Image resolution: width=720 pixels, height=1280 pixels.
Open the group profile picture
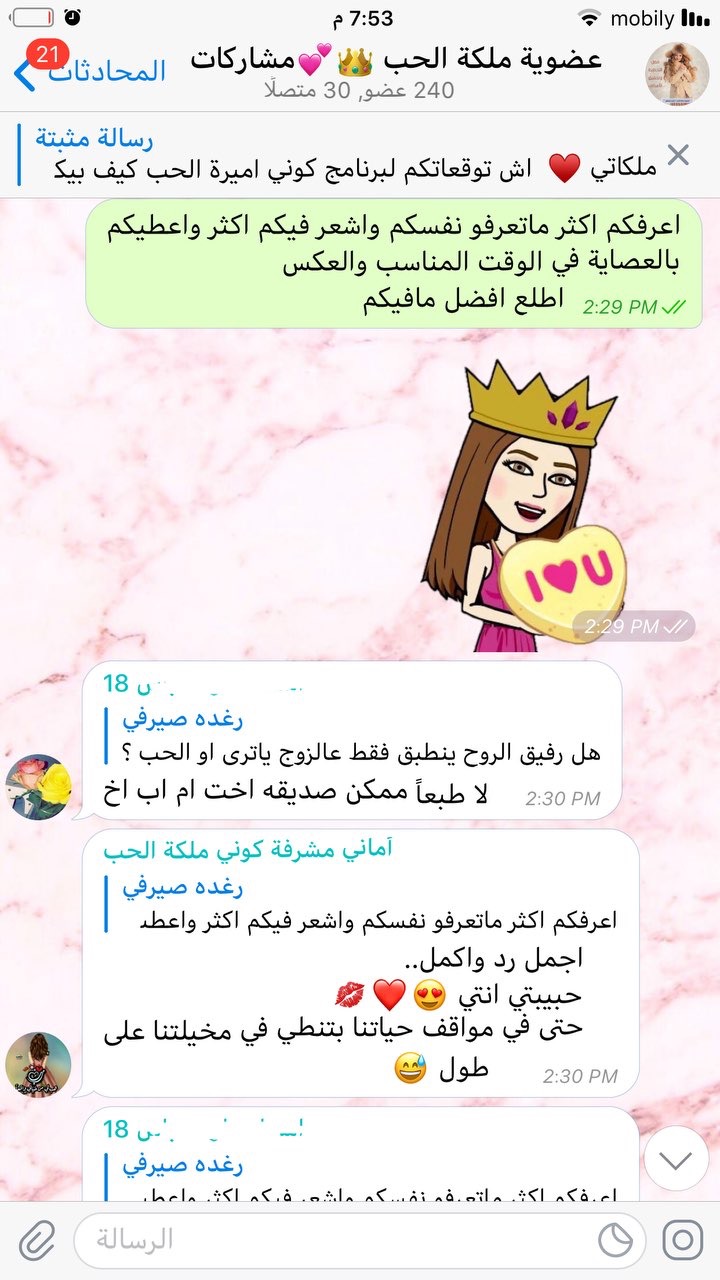click(x=677, y=74)
